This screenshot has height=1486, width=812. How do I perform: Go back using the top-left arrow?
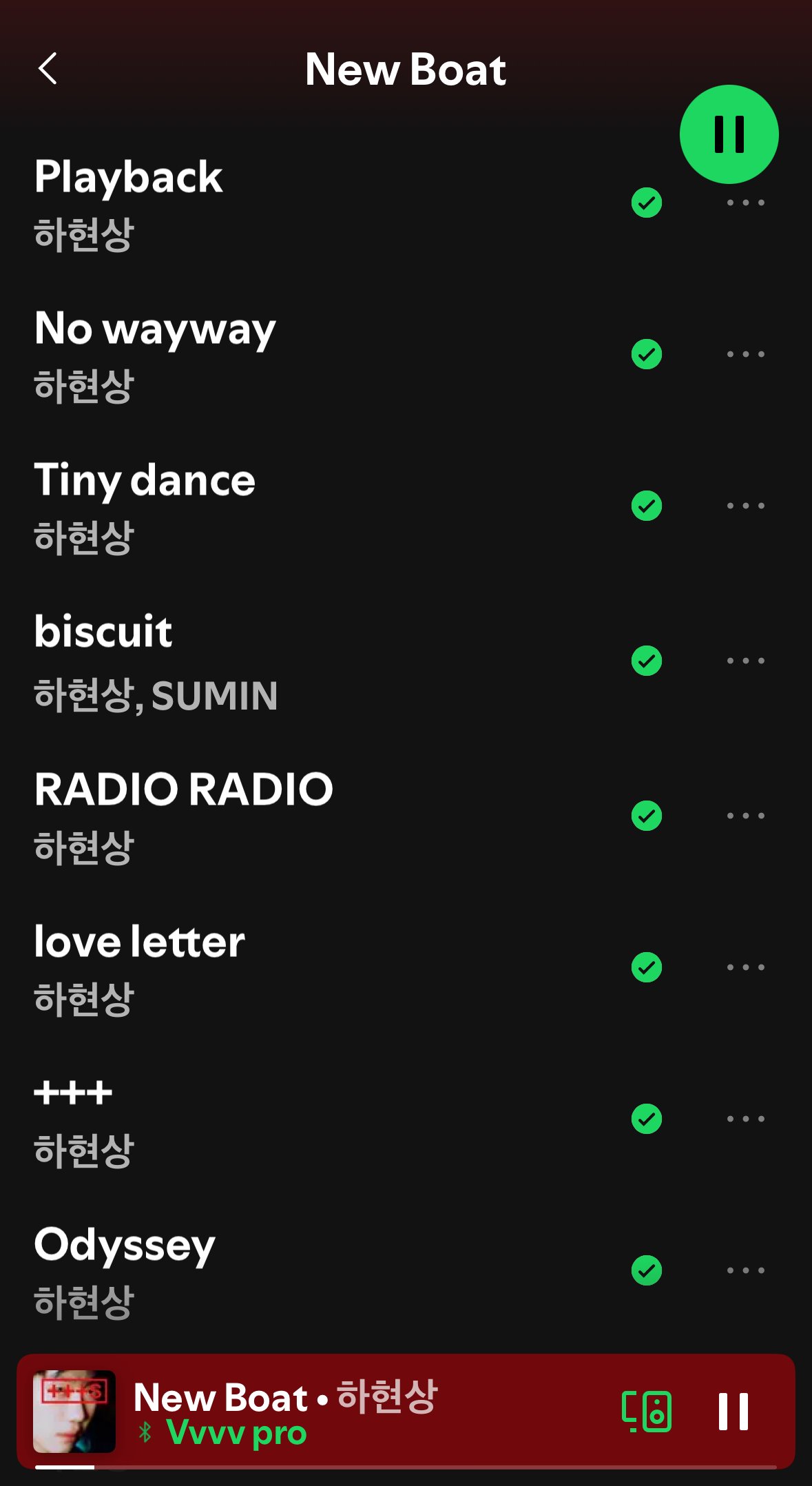click(48, 69)
